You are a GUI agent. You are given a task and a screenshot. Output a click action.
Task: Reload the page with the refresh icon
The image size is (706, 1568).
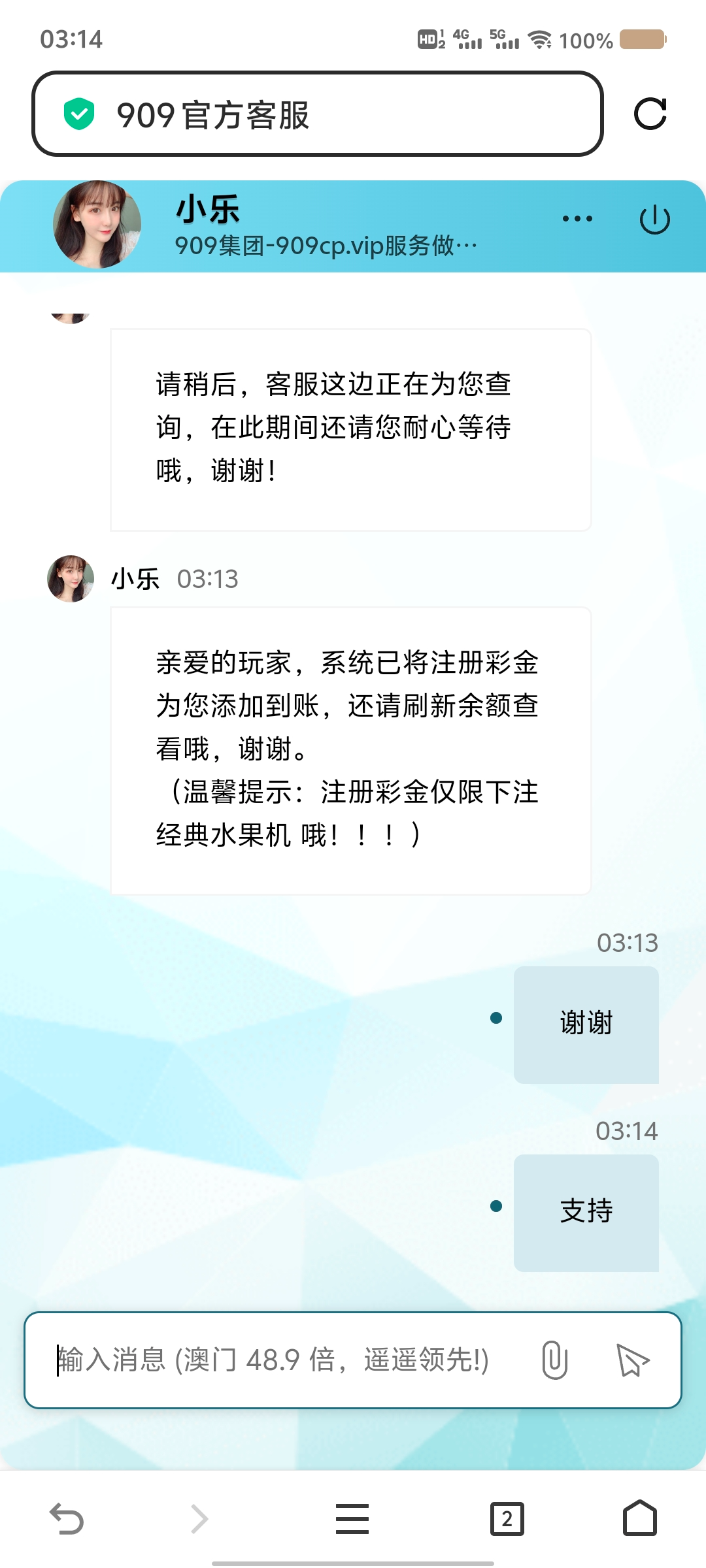tap(650, 114)
